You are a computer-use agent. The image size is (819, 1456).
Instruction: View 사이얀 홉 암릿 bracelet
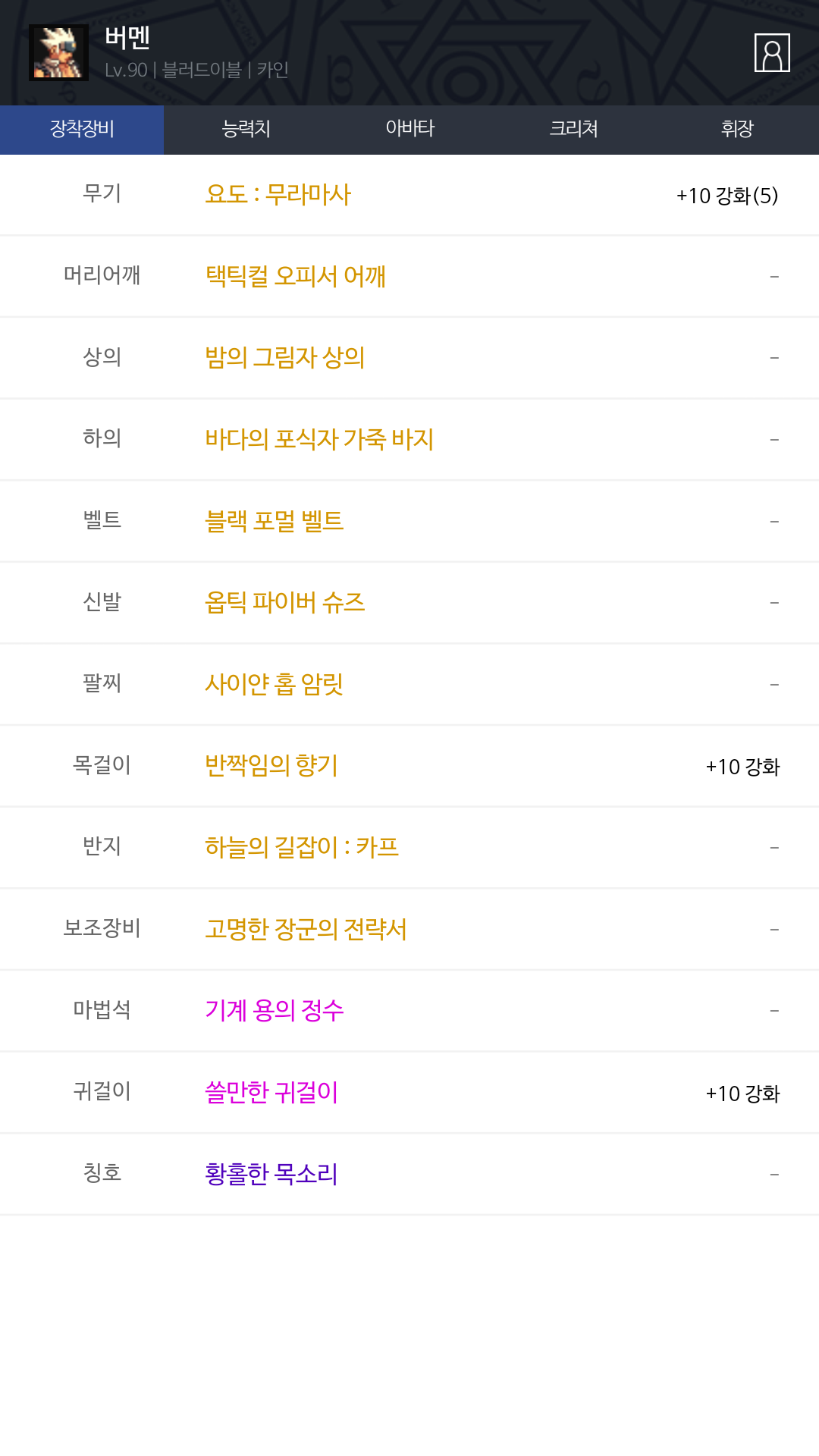click(274, 685)
